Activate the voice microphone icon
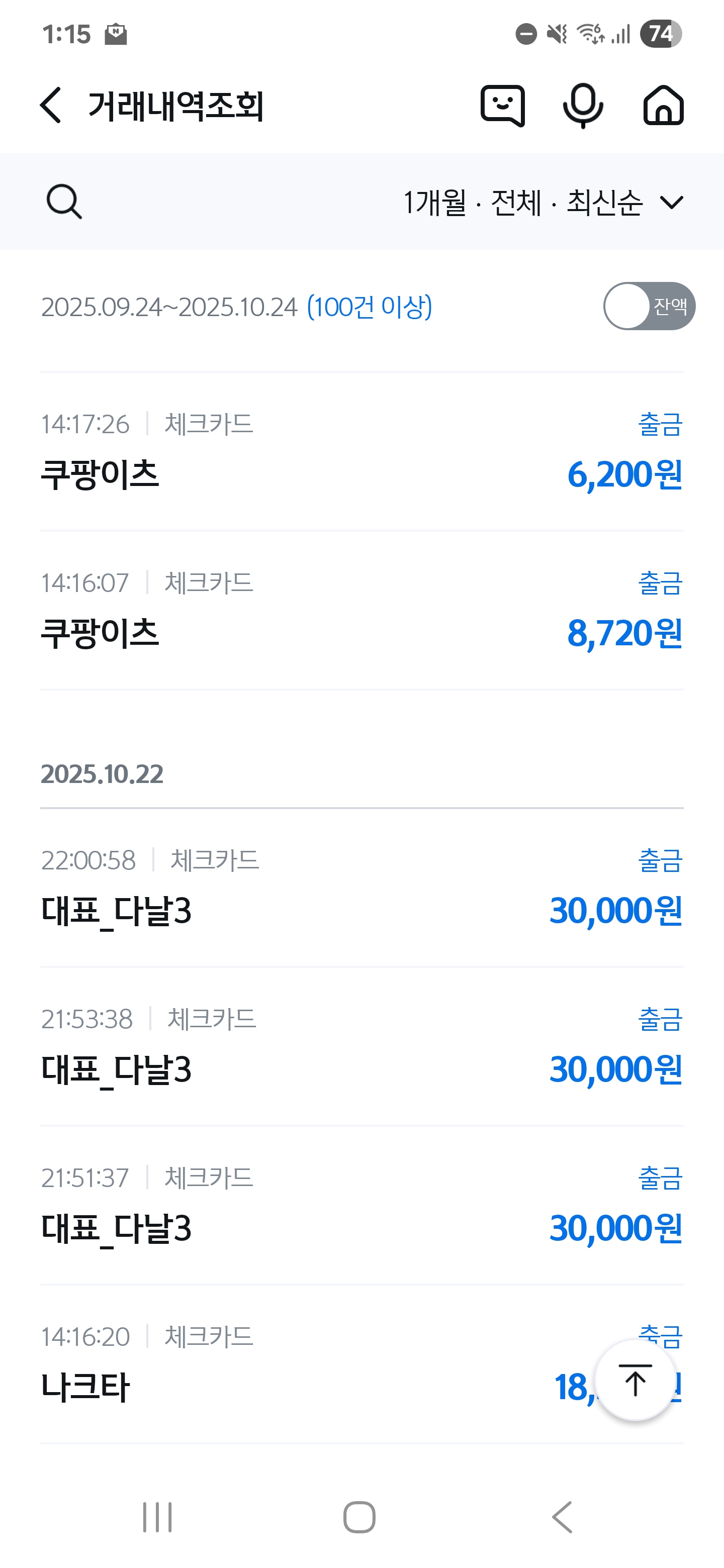 pos(583,106)
